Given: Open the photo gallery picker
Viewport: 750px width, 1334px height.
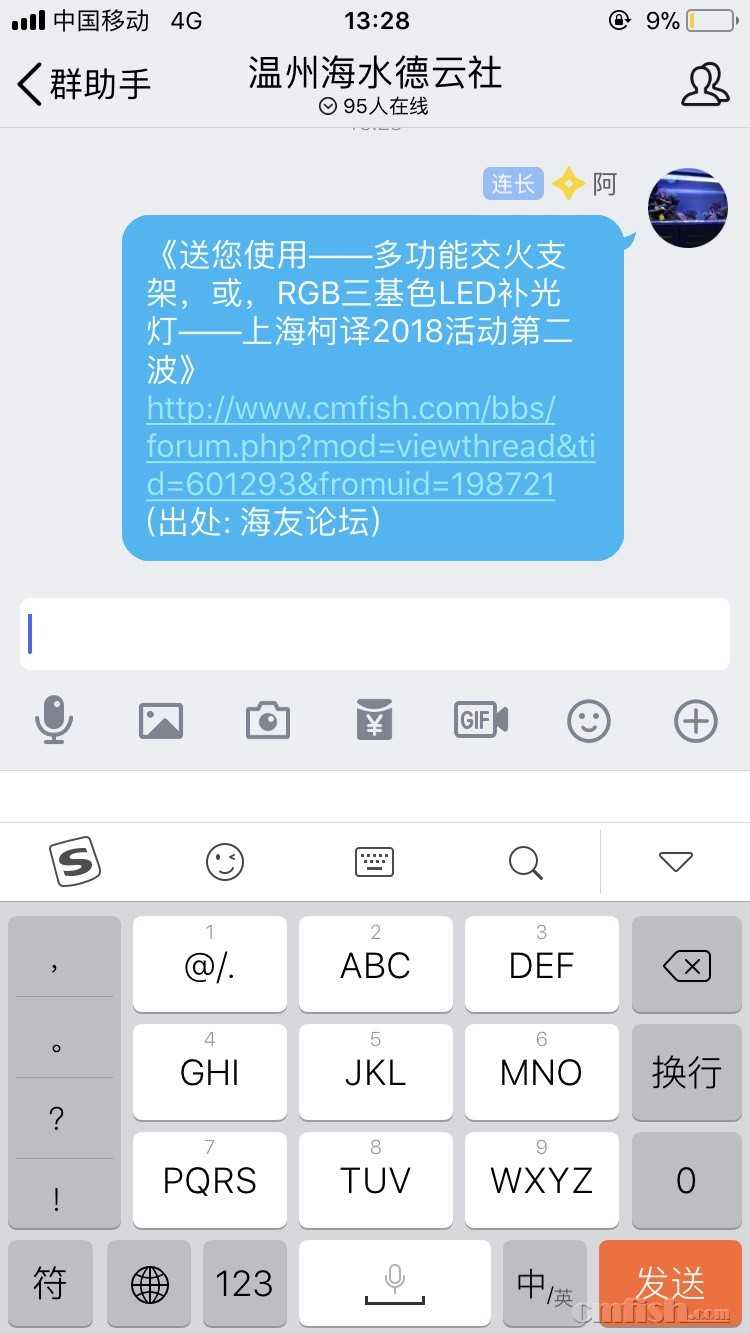Looking at the screenshot, I should pos(161,720).
